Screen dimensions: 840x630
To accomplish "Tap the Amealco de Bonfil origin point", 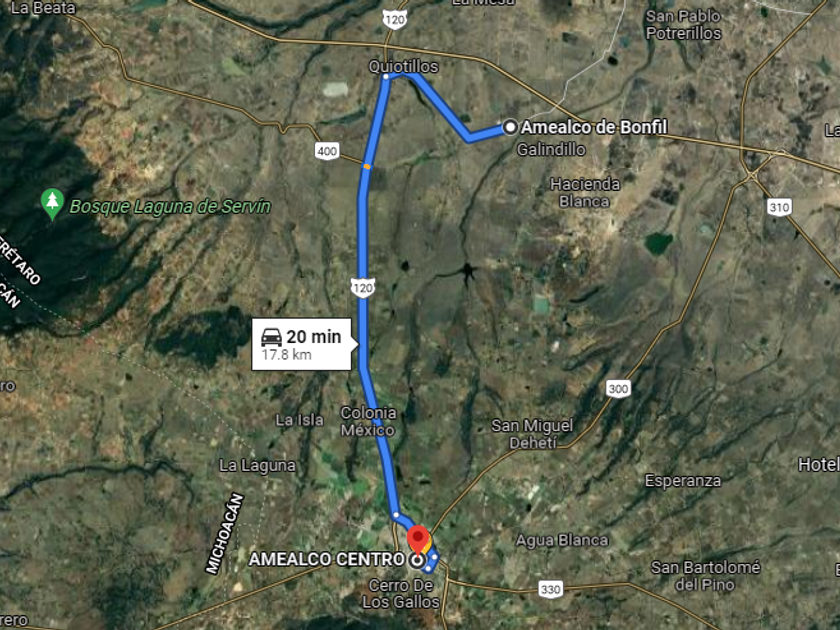I will coord(511,127).
